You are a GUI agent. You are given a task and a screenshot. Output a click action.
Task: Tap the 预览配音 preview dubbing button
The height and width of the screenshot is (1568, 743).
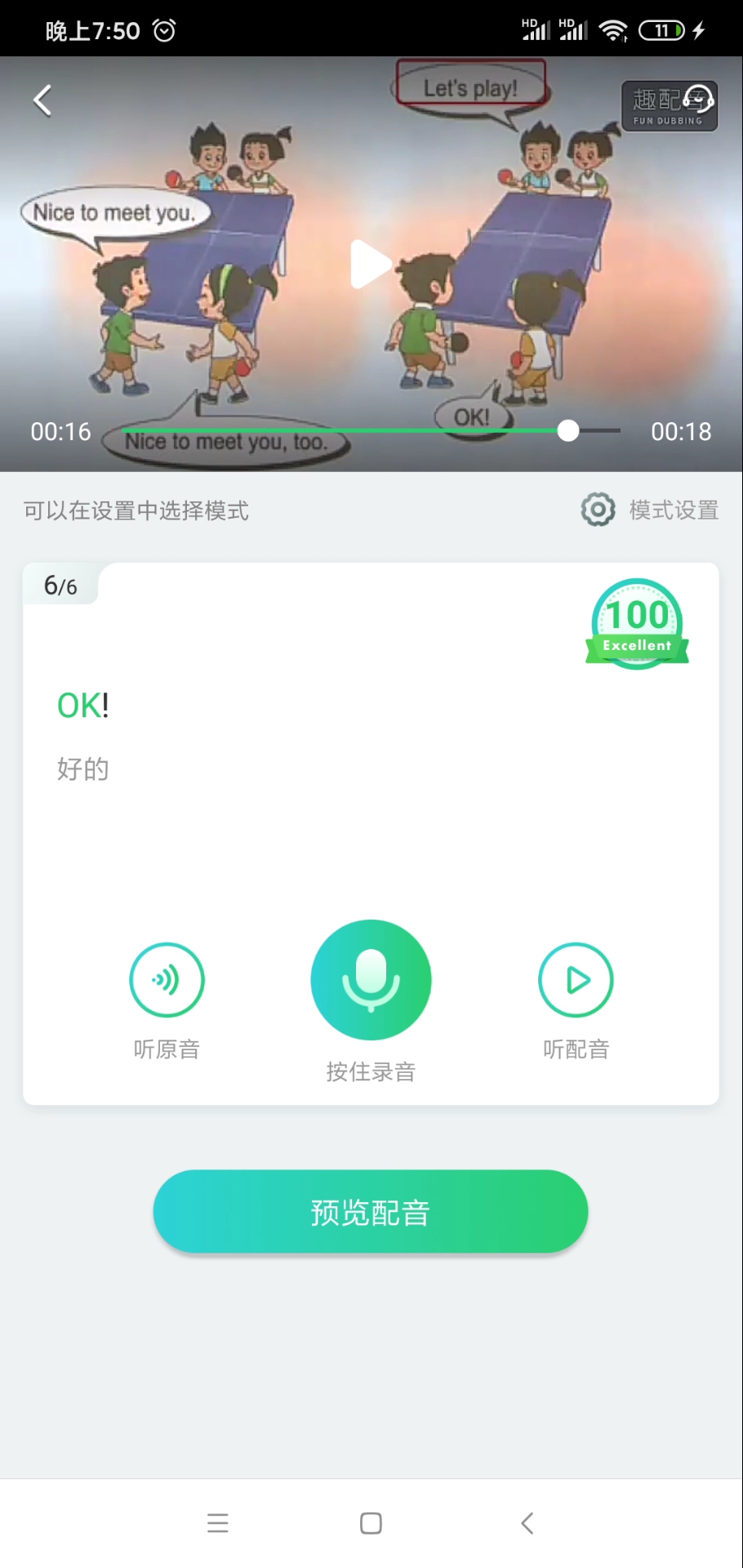371,1211
